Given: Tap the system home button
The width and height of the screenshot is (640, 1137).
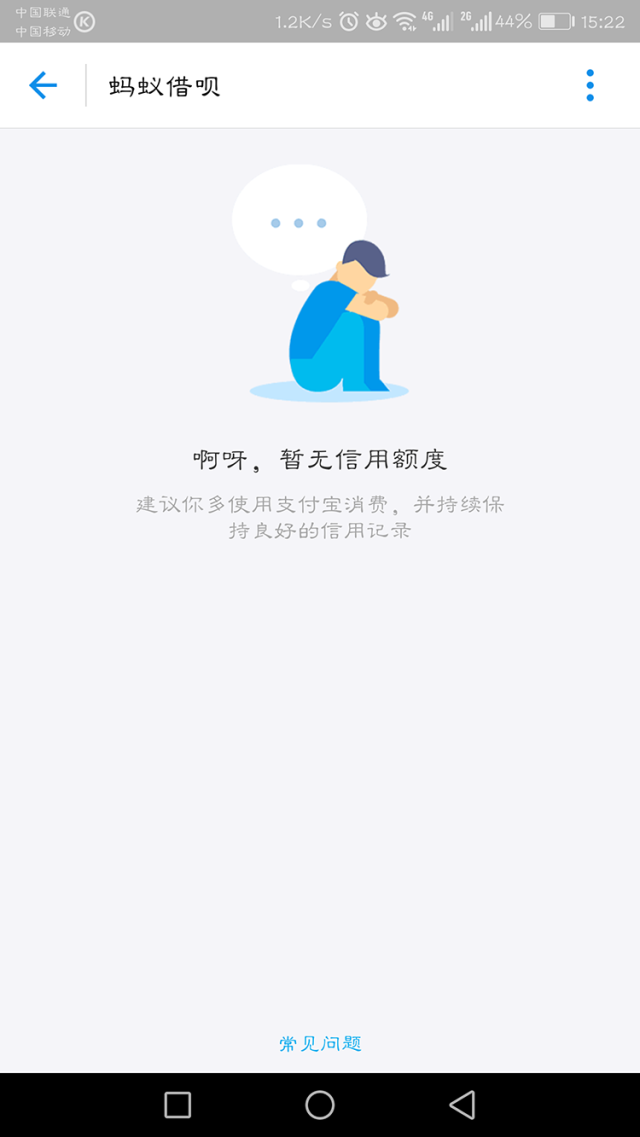Looking at the screenshot, I should [320, 1104].
